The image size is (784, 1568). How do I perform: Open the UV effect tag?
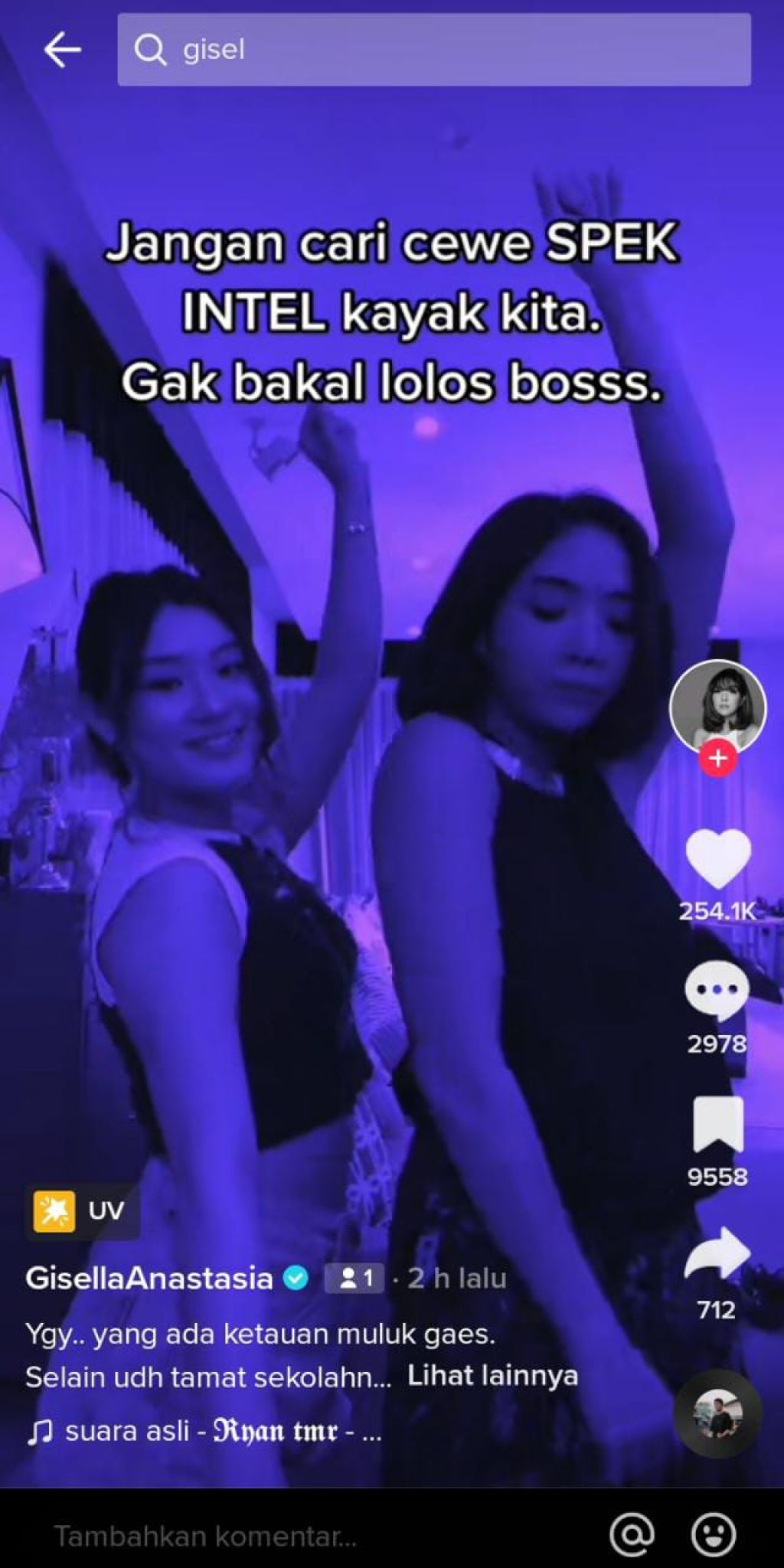pyautogui.click(x=82, y=1211)
